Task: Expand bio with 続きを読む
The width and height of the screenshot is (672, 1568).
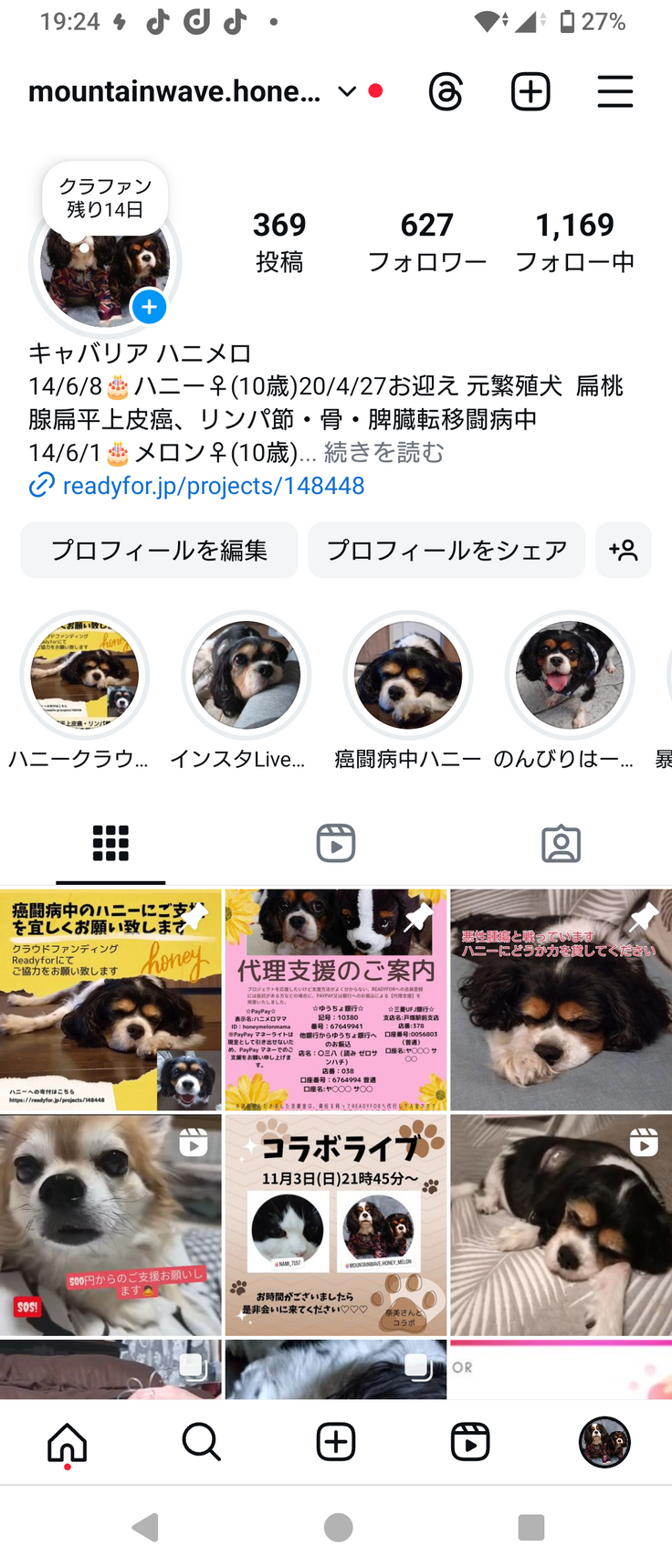Action: (x=384, y=452)
